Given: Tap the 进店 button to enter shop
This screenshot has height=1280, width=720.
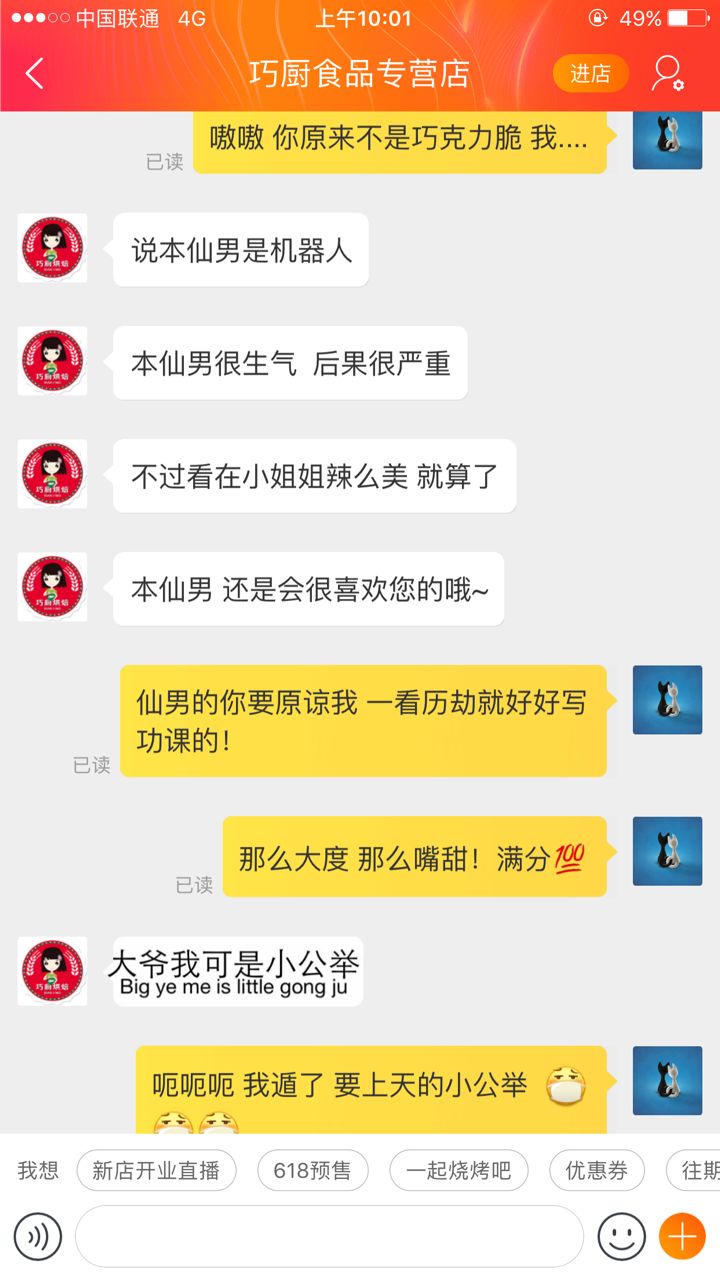Looking at the screenshot, I should tap(590, 73).
